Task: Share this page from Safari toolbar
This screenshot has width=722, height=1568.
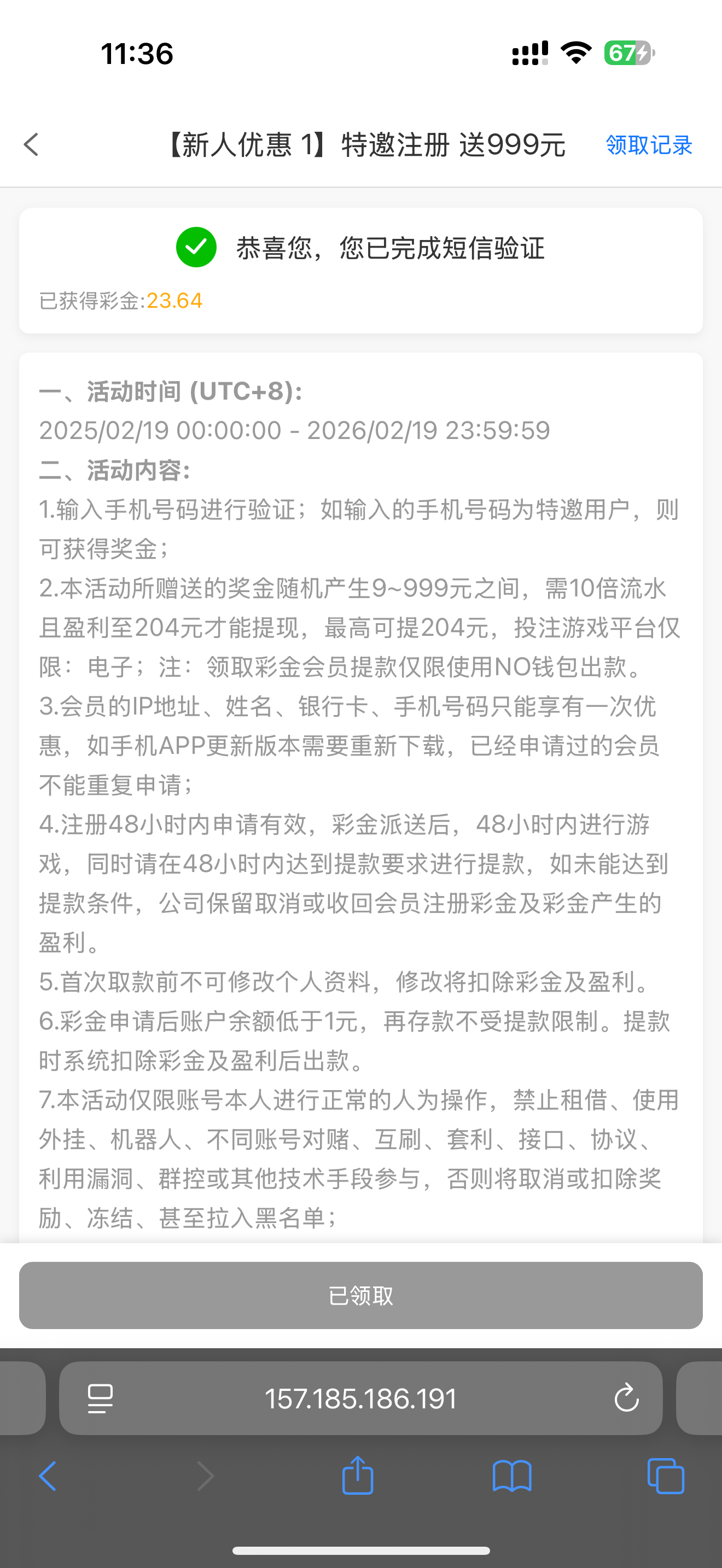Action: 357,1475
